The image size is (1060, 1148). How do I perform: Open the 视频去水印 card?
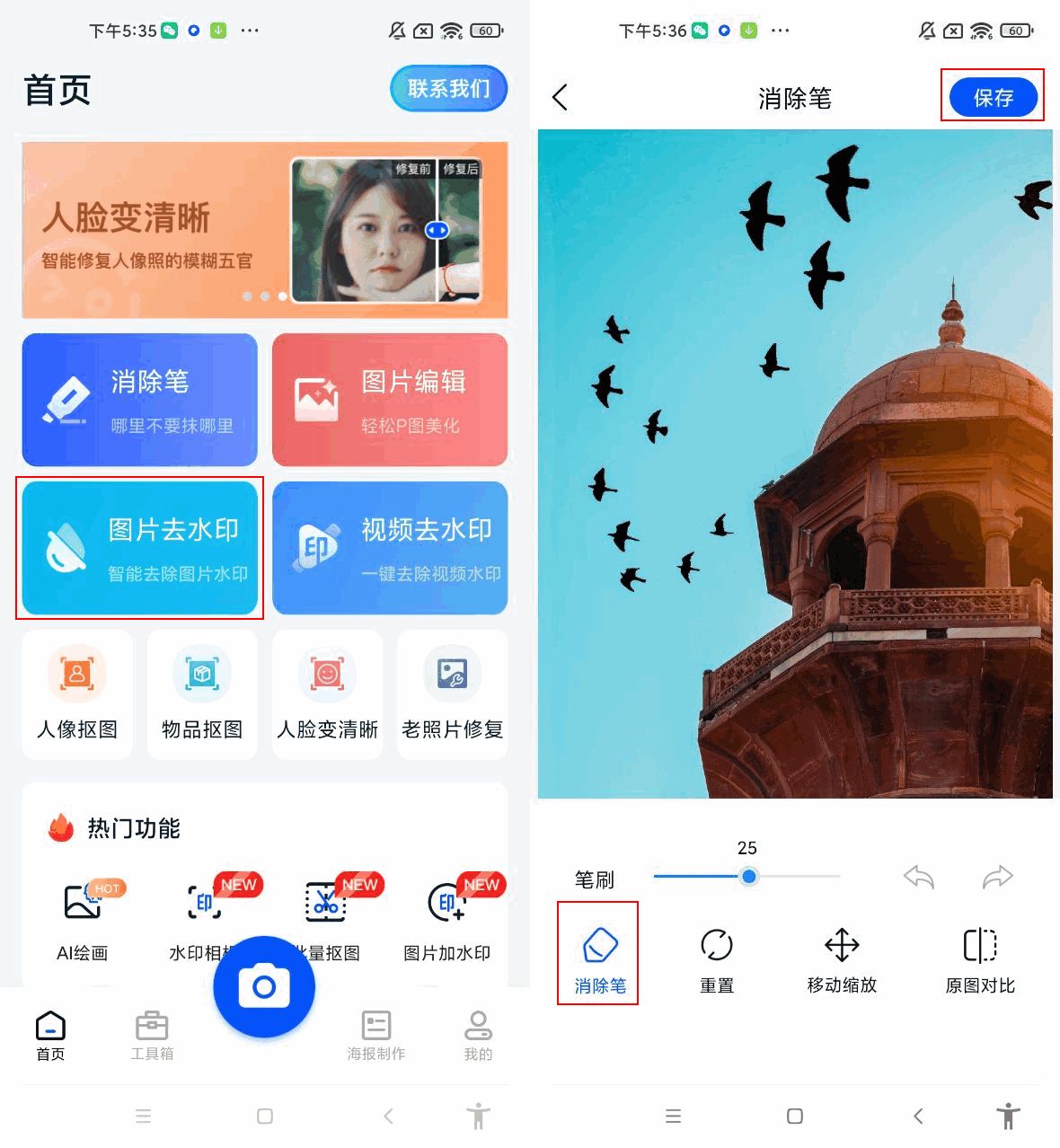[390, 548]
